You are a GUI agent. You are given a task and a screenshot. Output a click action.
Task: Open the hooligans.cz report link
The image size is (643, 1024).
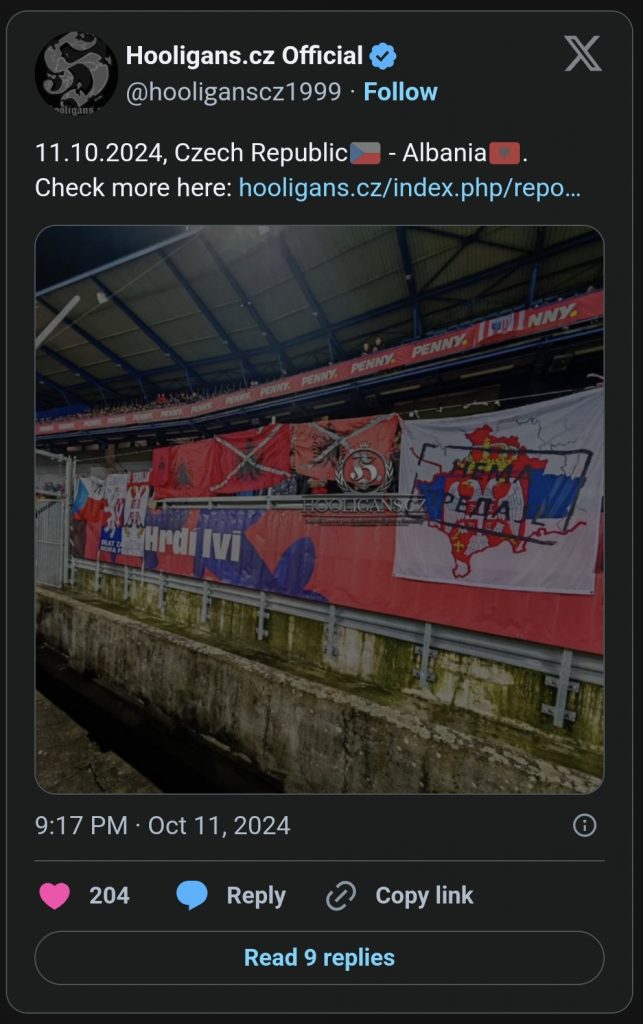[x=409, y=188]
